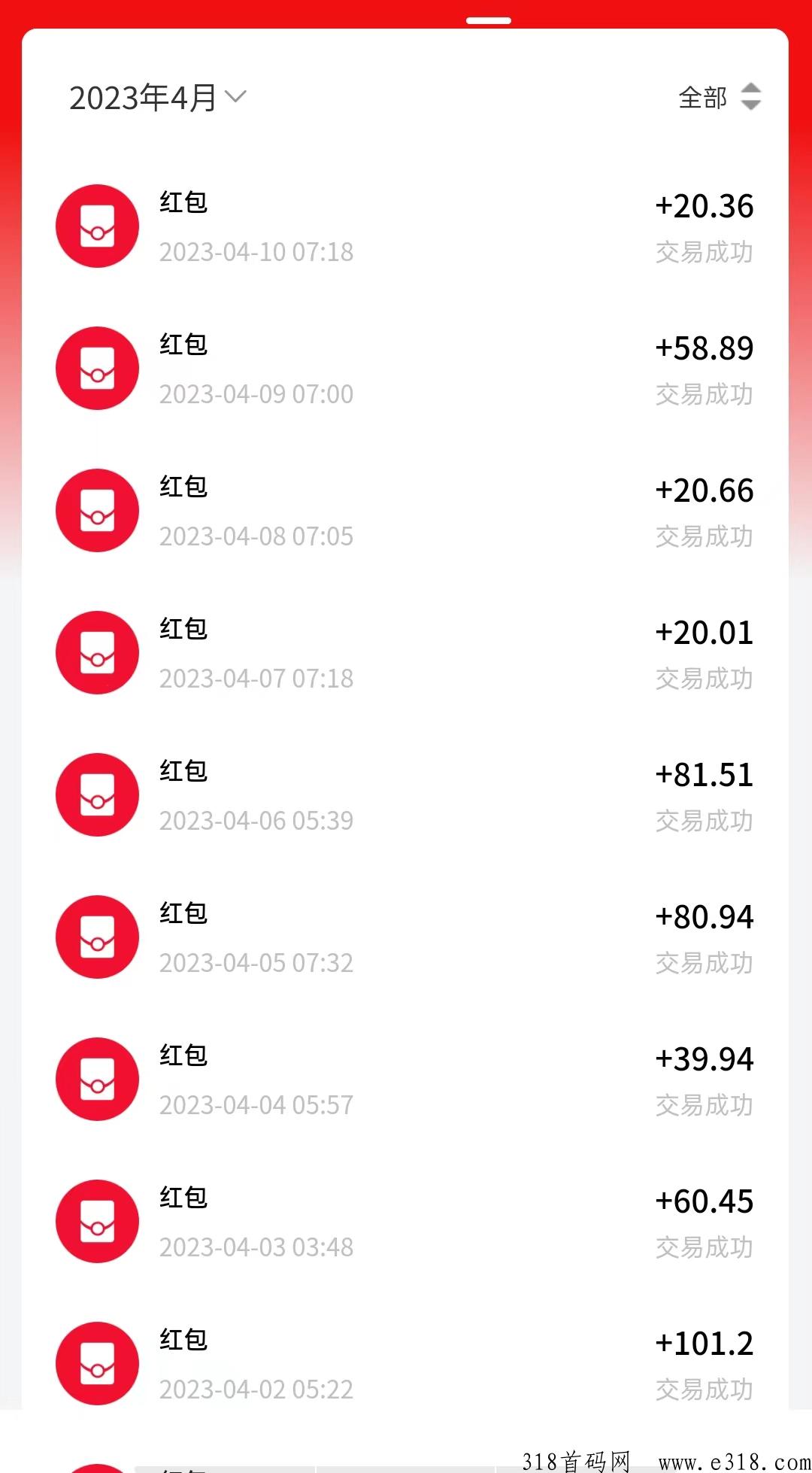
Task: Open the 全部 type filter
Action: [x=720, y=97]
